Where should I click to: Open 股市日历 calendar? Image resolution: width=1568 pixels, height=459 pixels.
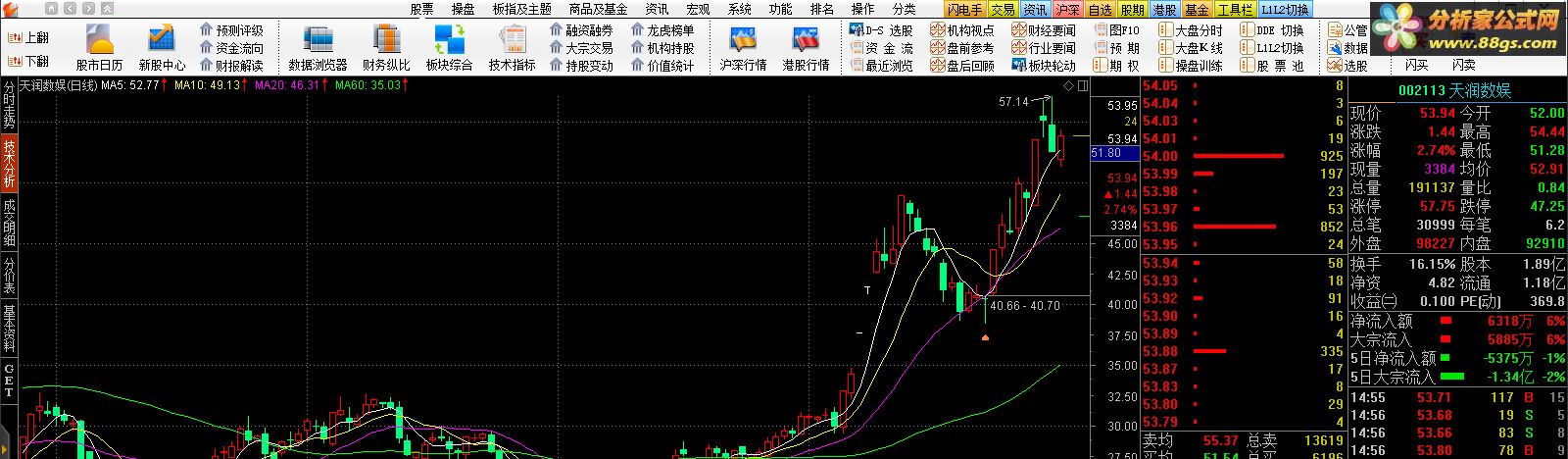pyautogui.click(x=99, y=49)
